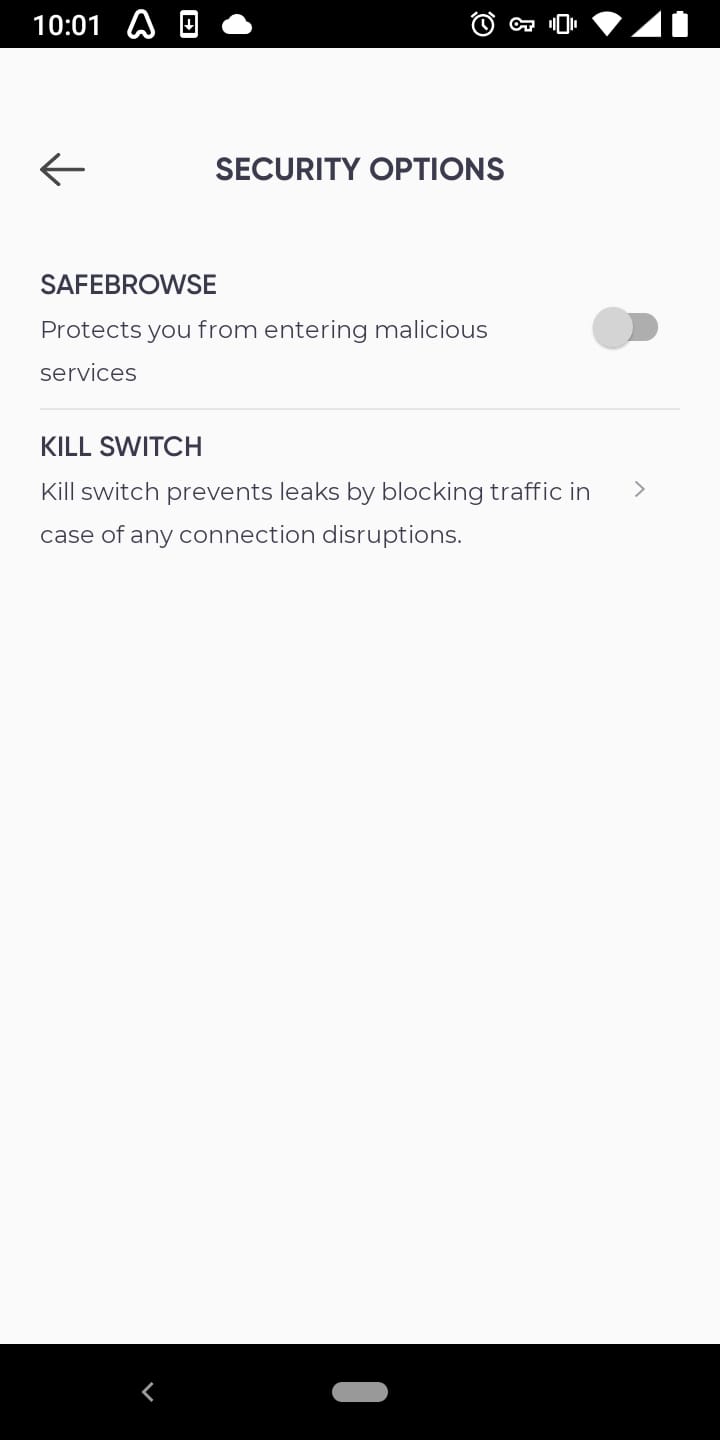This screenshot has height=1440, width=720.
Task: Tap the system back button
Action: (148, 1391)
